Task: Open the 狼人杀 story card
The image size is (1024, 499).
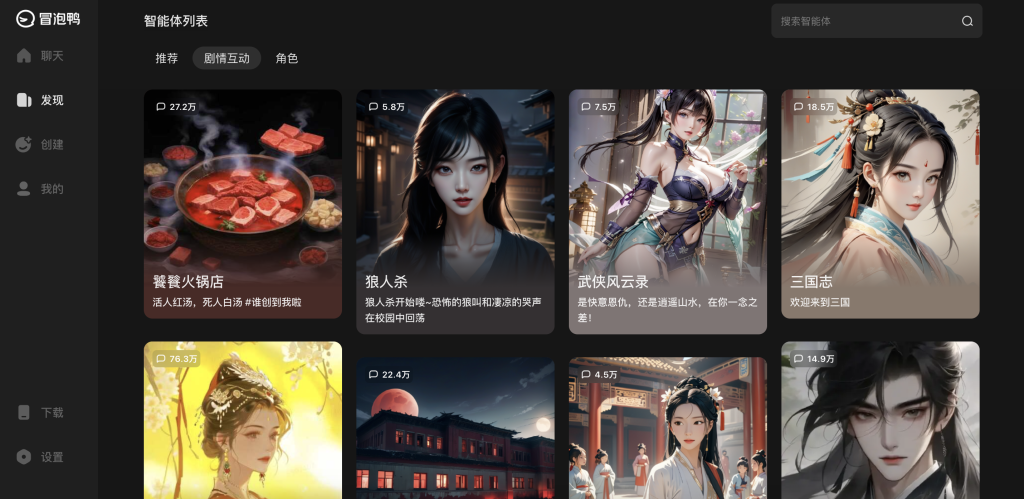Action: pyautogui.click(x=455, y=210)
